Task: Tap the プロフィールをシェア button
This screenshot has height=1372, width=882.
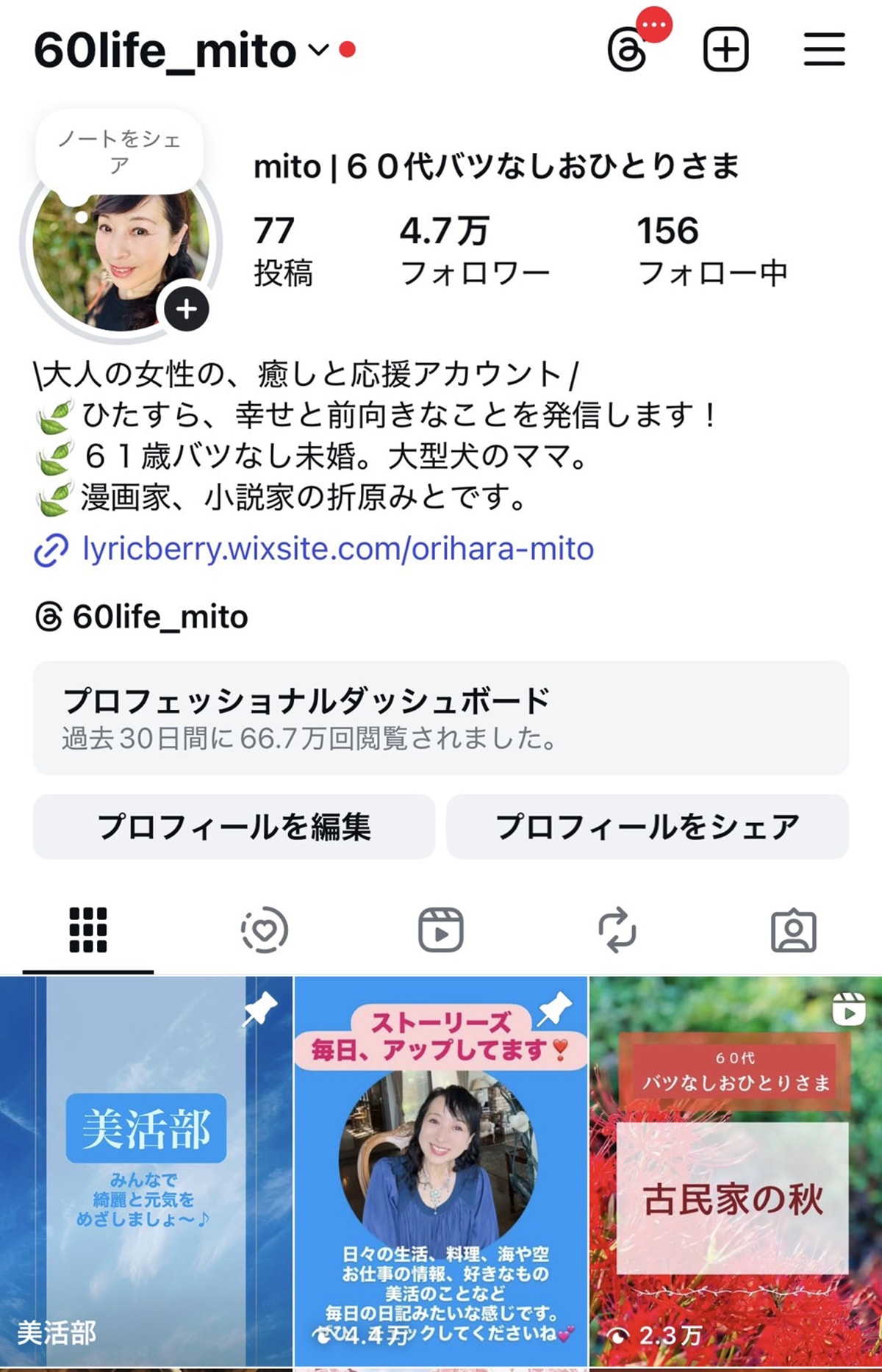Action: click(647, 827)
